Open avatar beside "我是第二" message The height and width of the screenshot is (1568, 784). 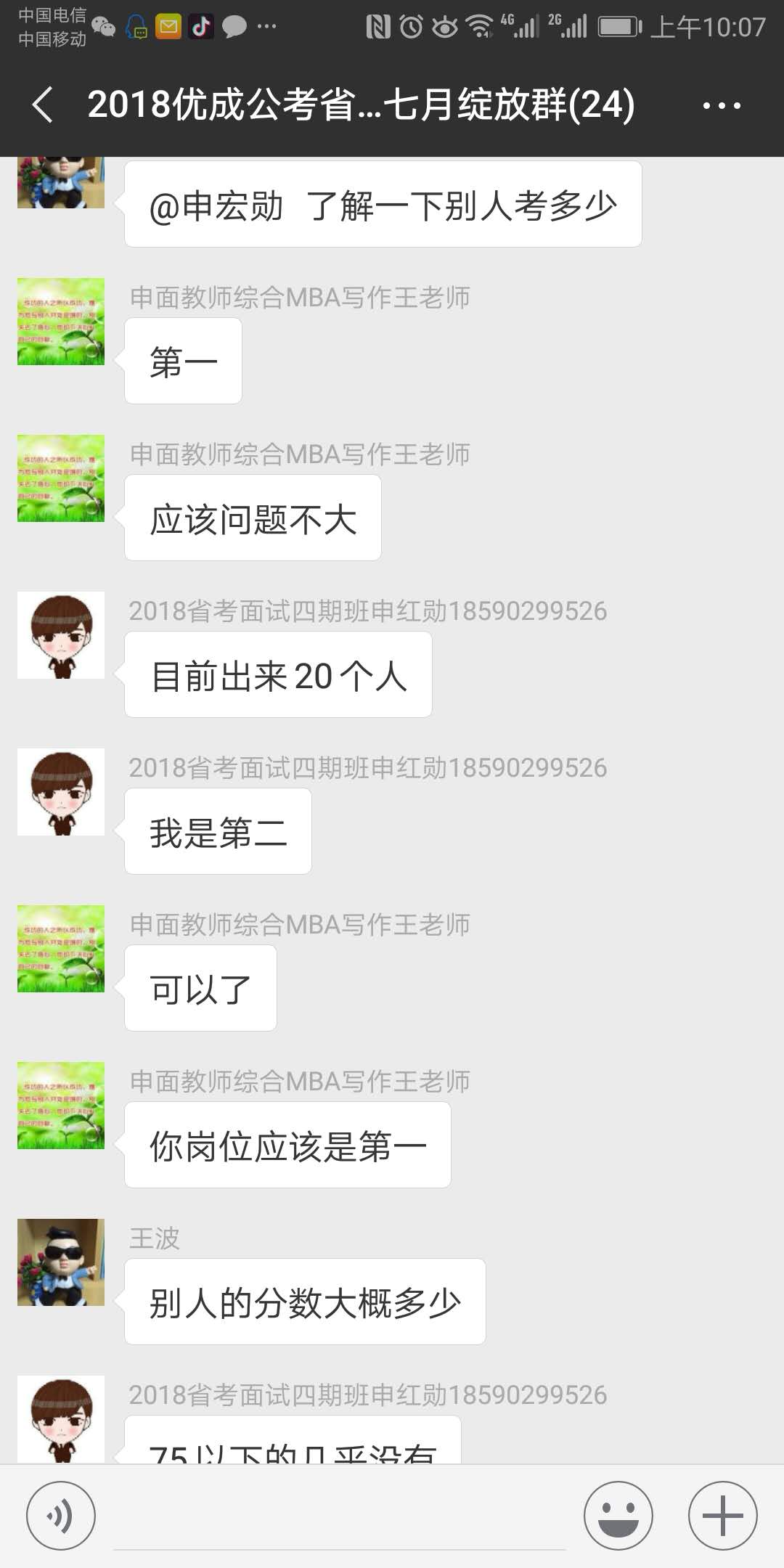coord(61,792)
